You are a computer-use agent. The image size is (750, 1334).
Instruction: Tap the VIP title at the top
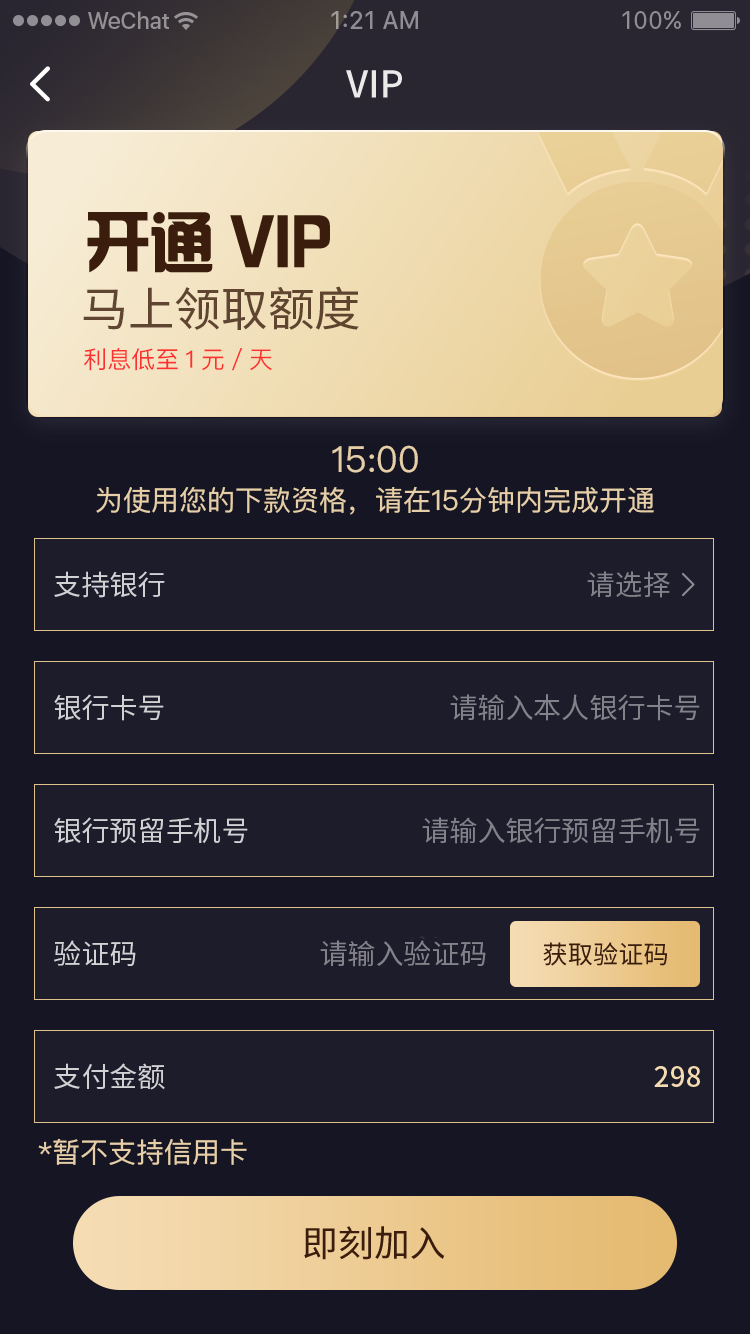[374, 83]
